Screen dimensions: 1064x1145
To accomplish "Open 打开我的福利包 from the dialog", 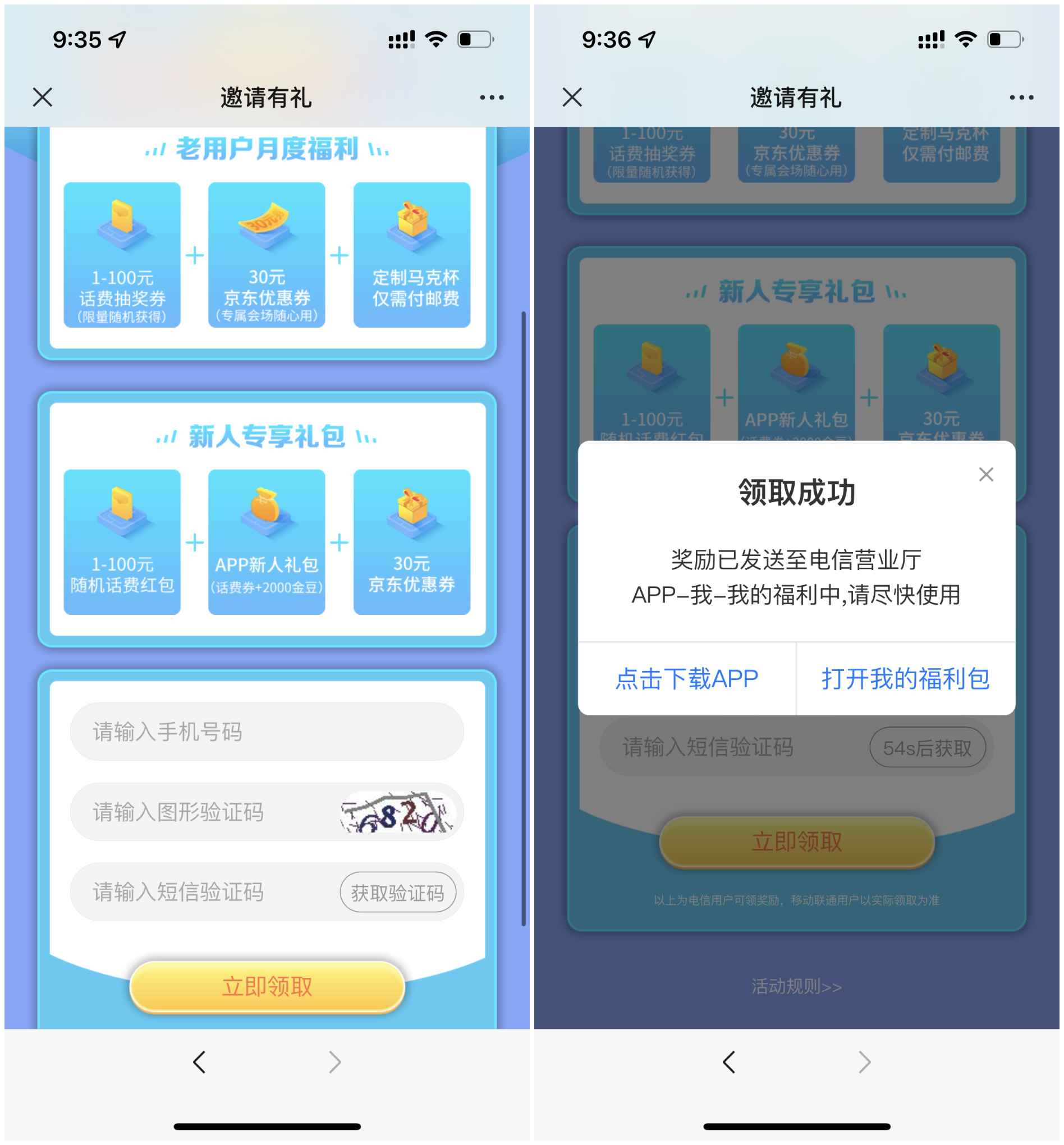I will pyautogui.click(x=905, y=679).
